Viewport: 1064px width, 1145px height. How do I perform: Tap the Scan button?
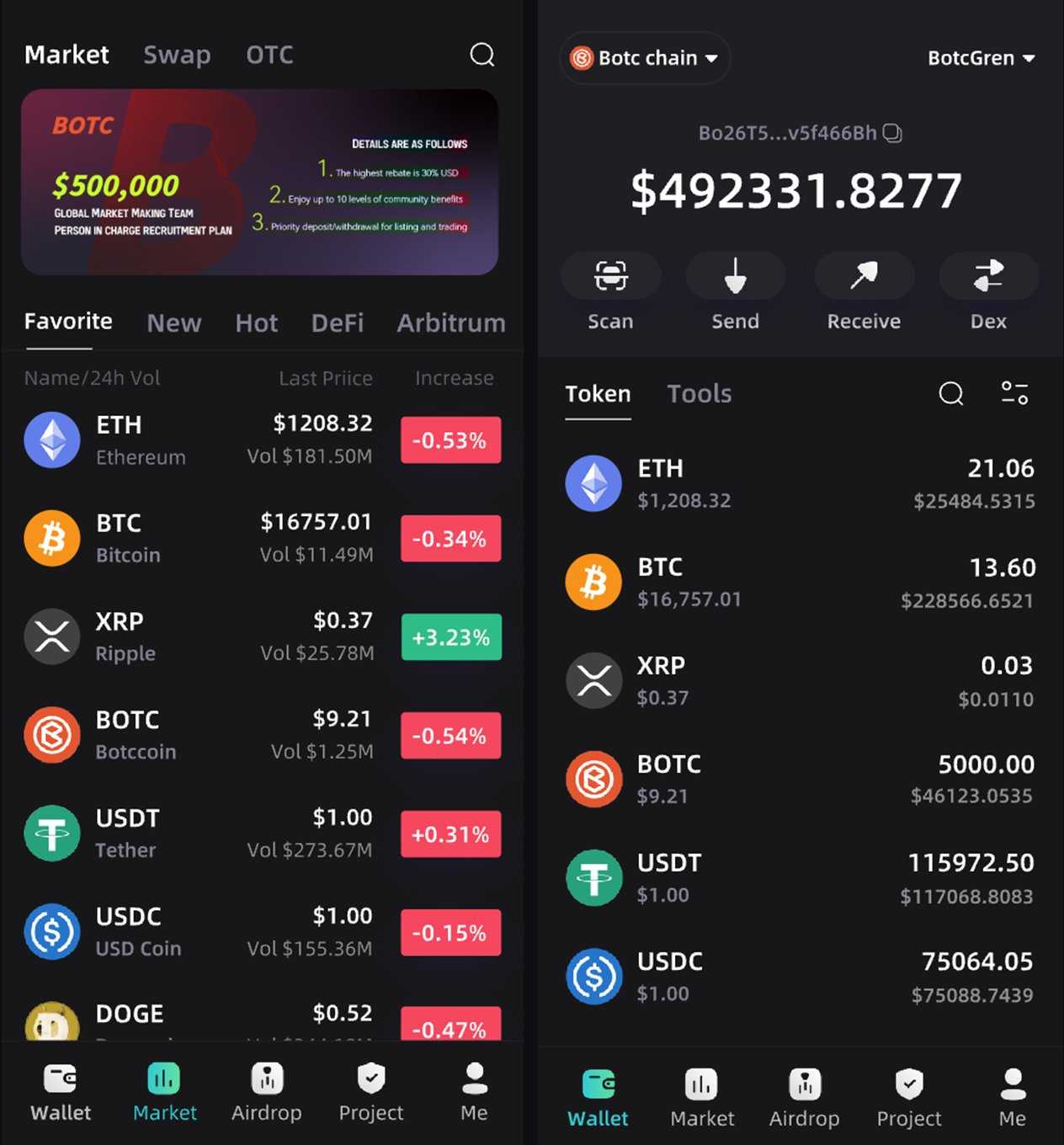(610, 290)
